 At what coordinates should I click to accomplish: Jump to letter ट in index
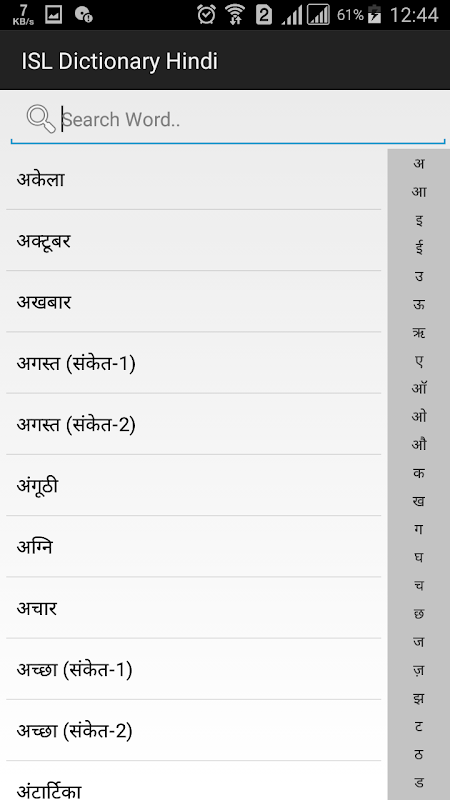419,726
